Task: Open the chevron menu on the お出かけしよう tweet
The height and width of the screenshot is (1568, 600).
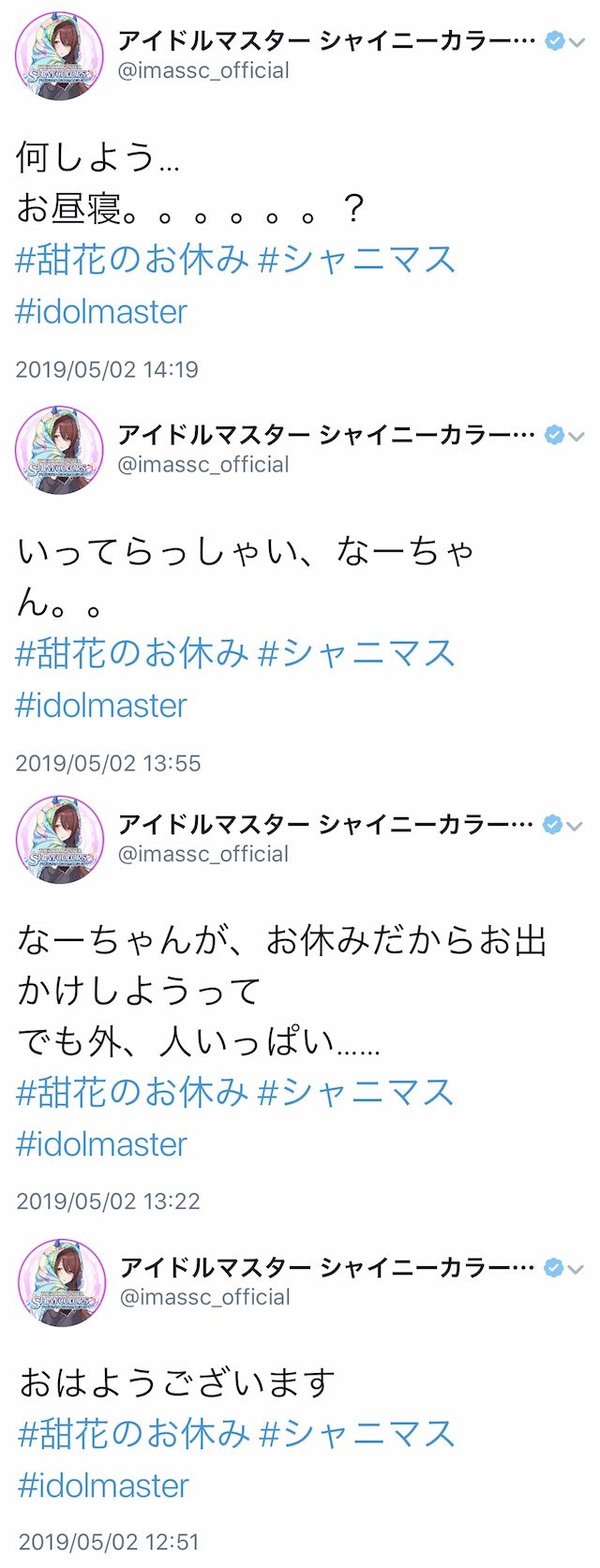Action: tap(576, 826)
